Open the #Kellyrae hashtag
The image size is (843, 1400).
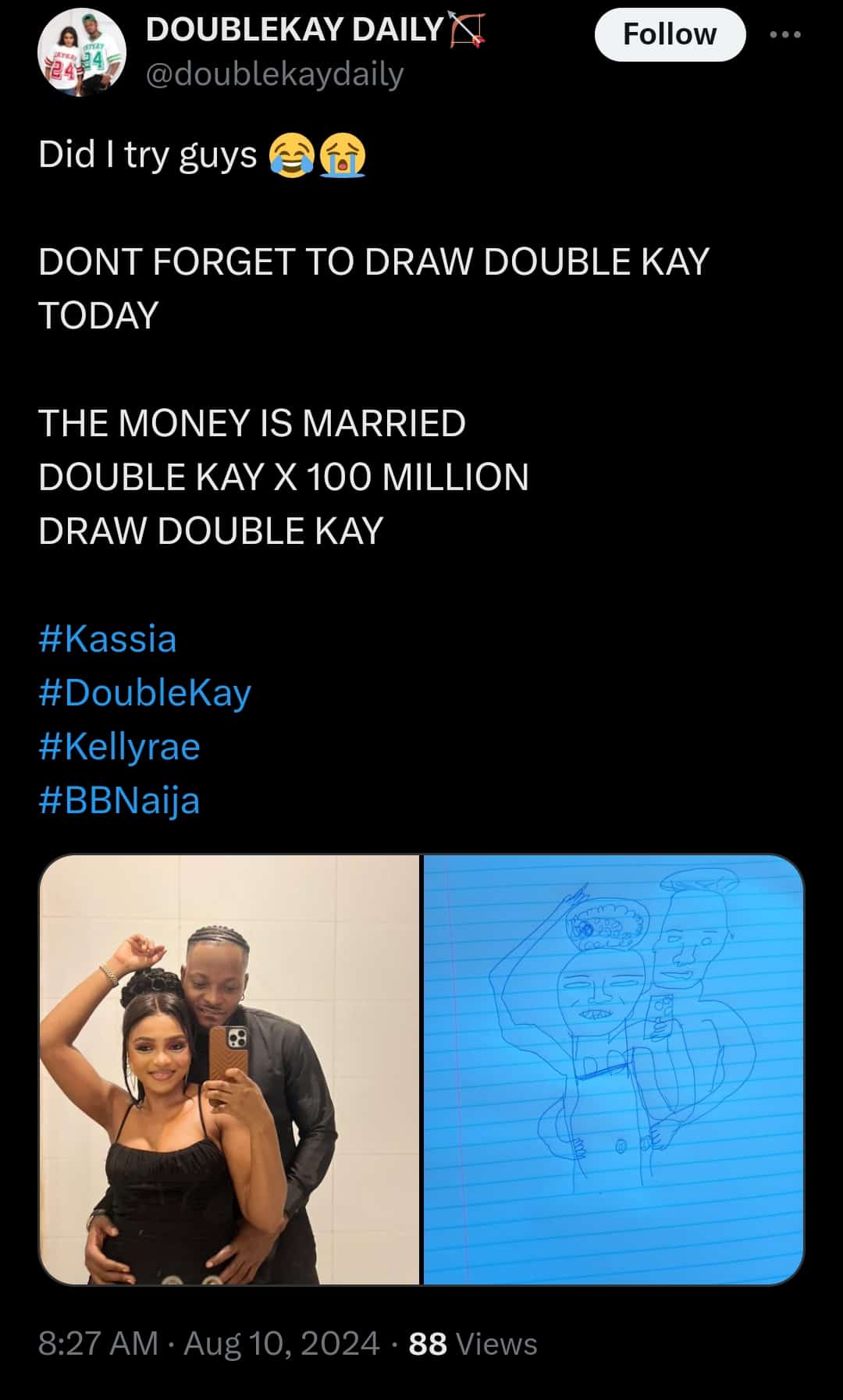(x=119, y=747)
